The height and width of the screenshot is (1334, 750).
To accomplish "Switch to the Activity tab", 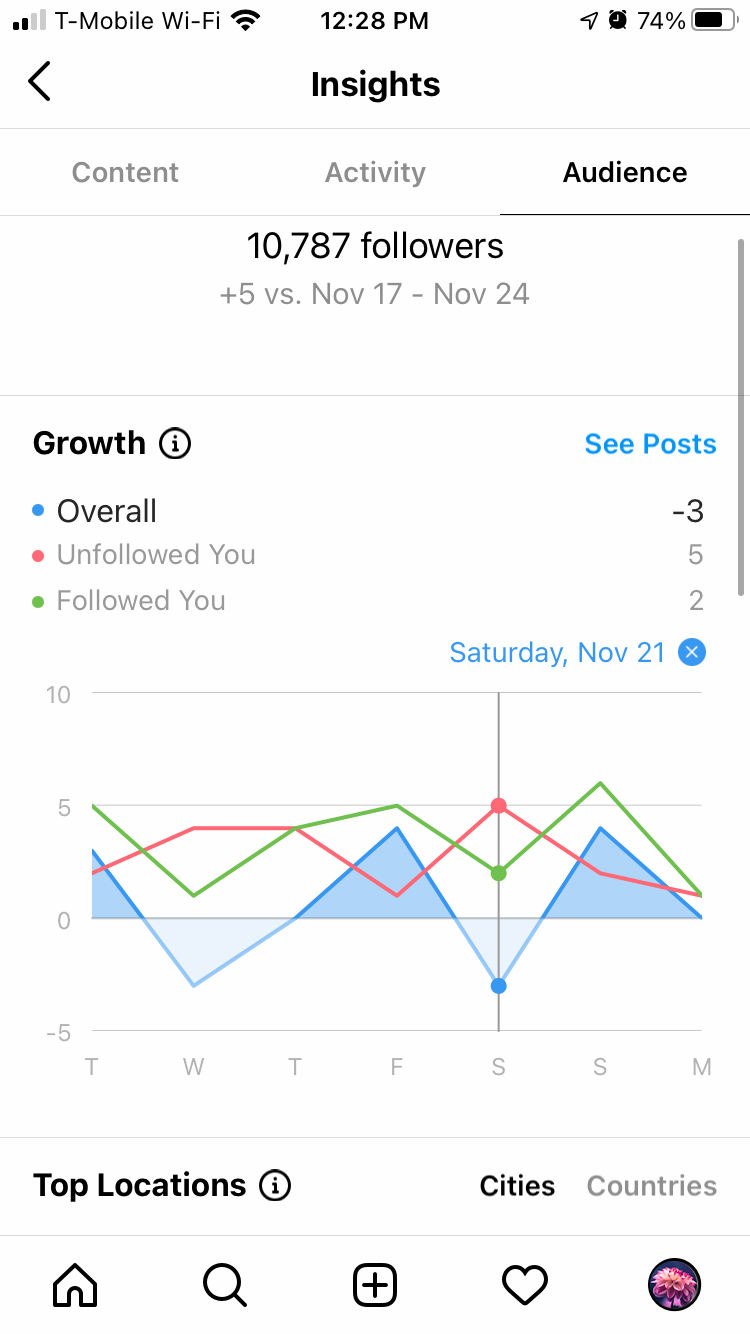I will tap(375, 172).
